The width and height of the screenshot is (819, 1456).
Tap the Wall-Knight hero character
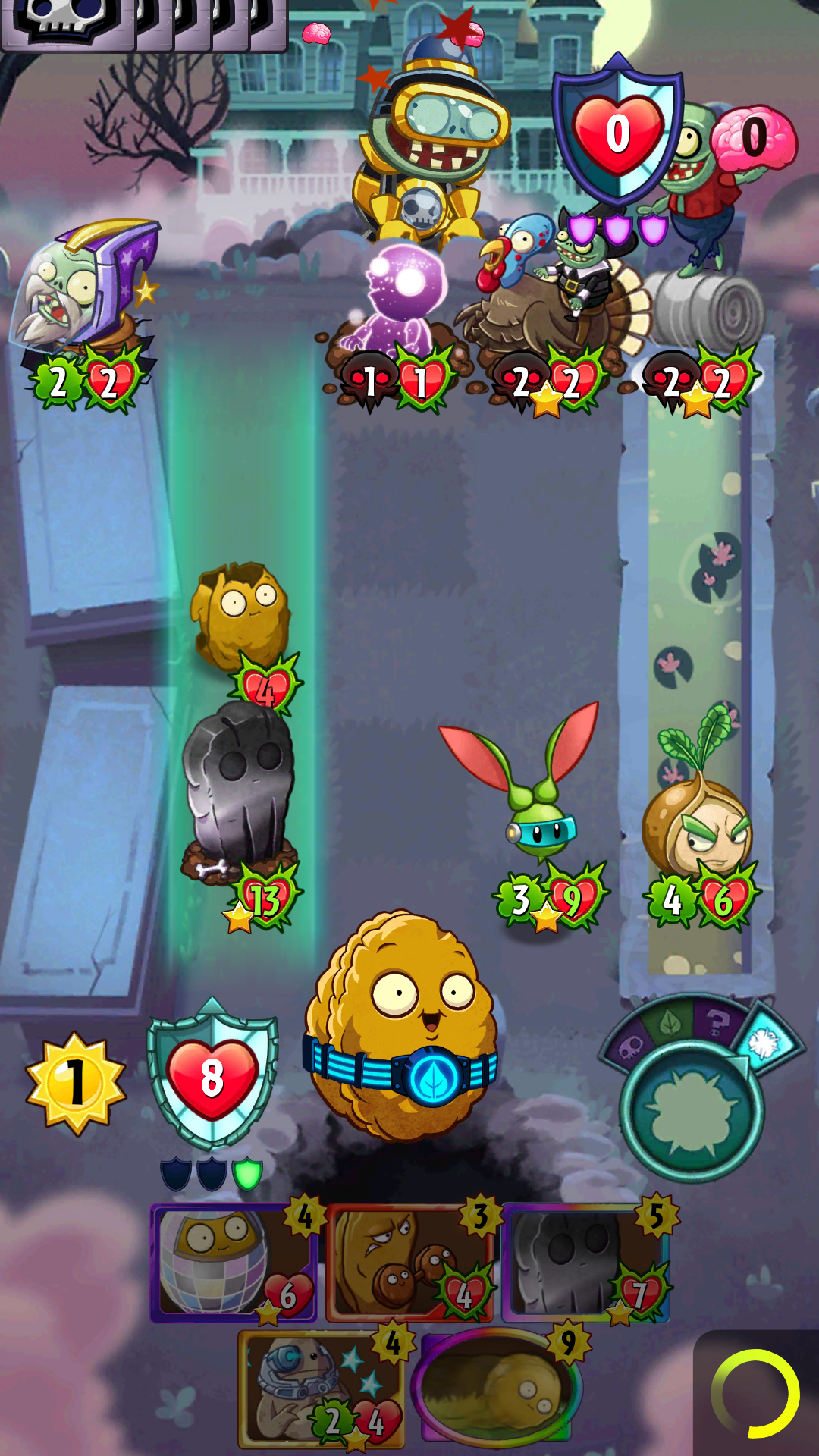[x=400, y=1028]
